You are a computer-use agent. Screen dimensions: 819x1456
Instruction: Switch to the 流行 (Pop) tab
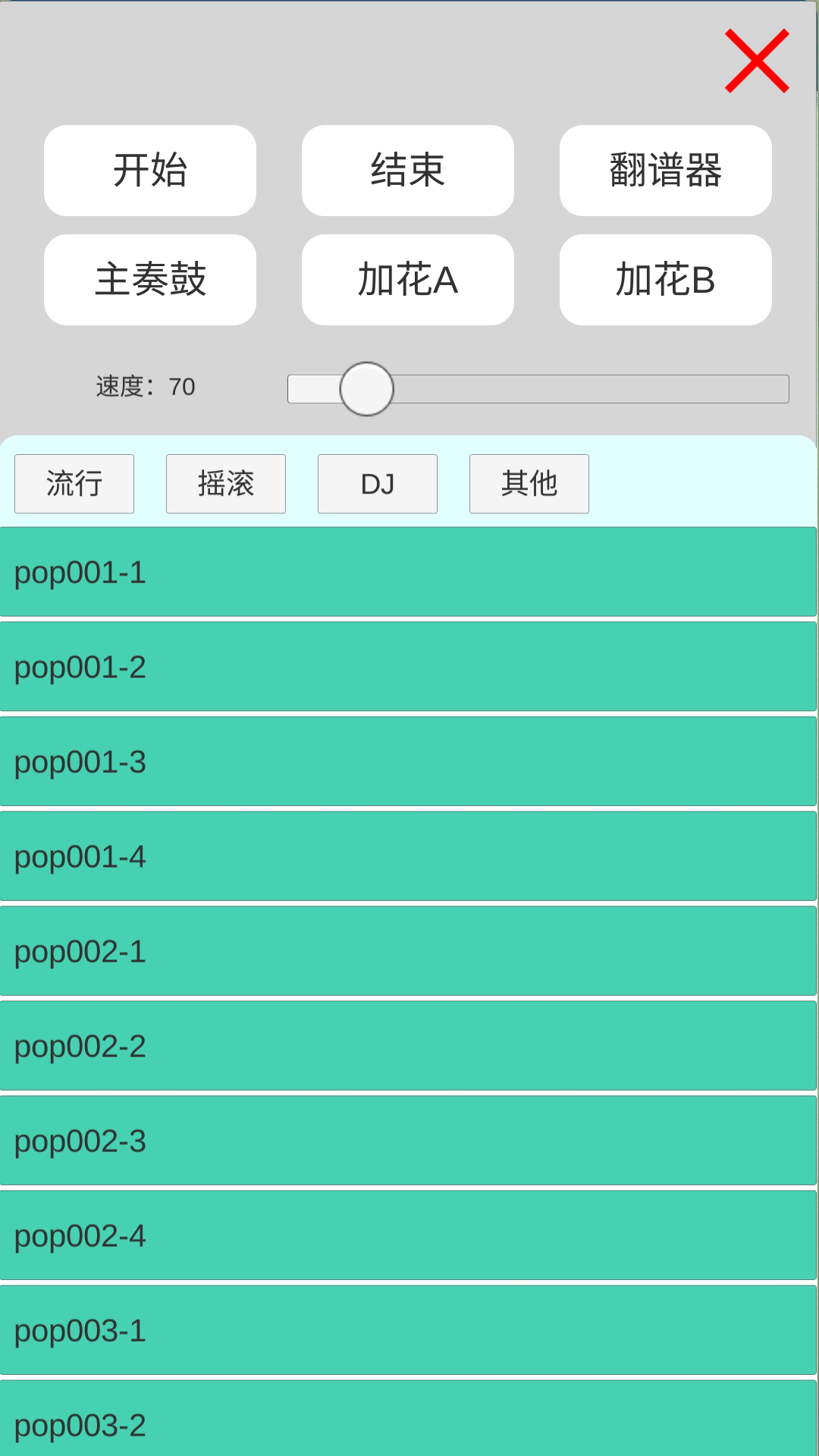[74, 483]
